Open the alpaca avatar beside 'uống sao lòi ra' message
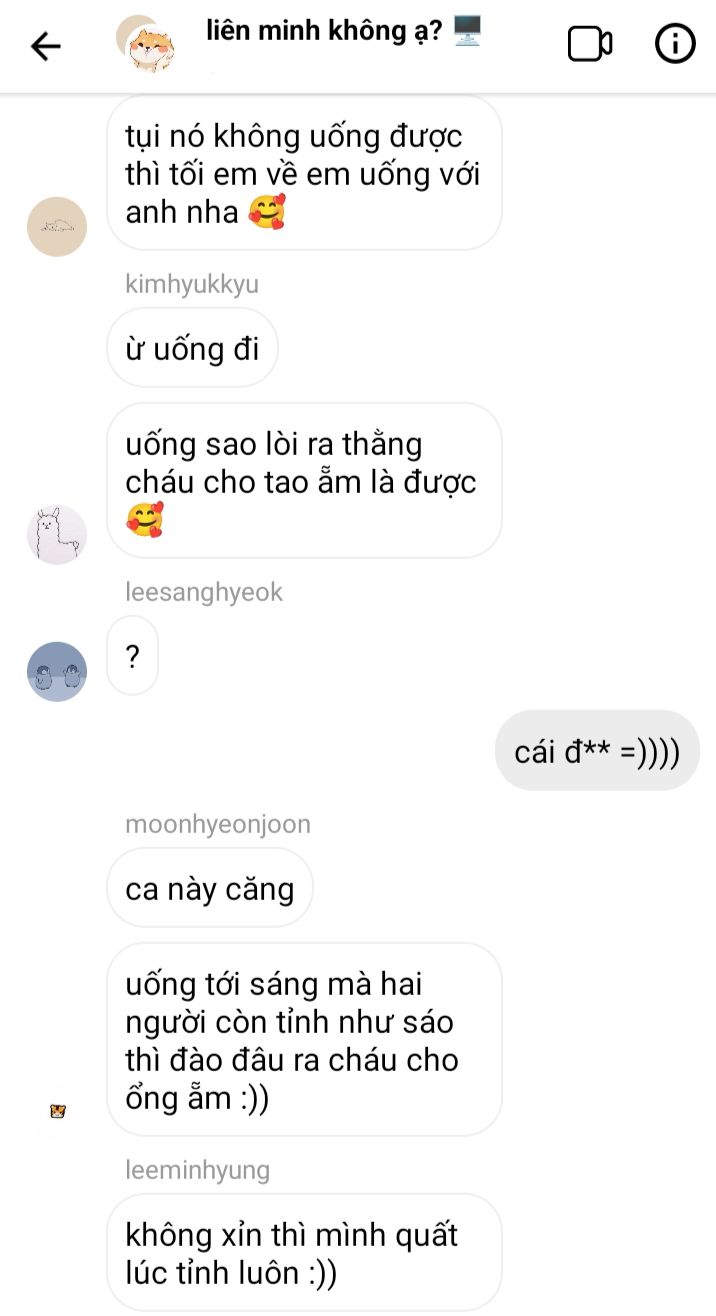Viewport: 716px width, 1316px height. [x=57, y=535]
